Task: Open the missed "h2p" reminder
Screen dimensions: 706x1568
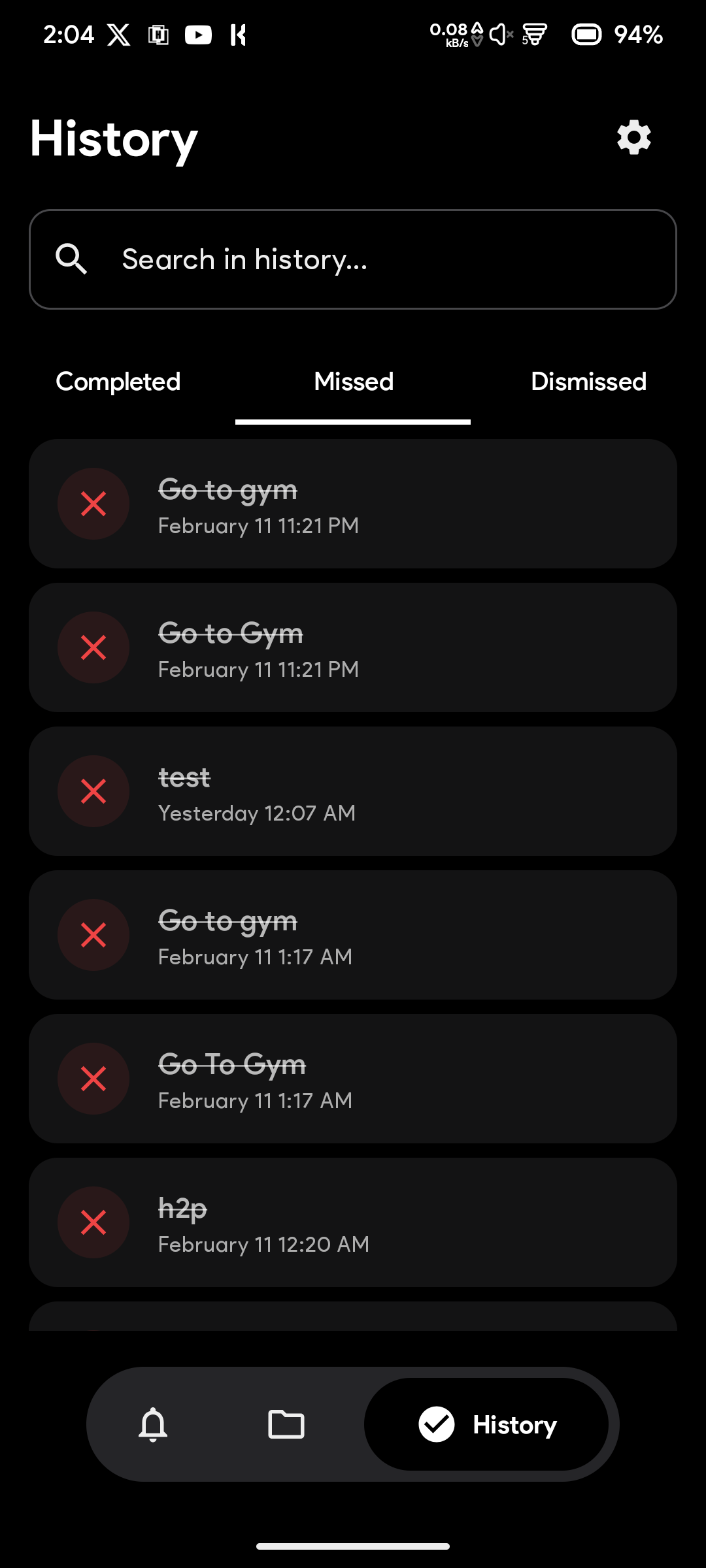Action: pyautogui.click(x=353, y=1222)
